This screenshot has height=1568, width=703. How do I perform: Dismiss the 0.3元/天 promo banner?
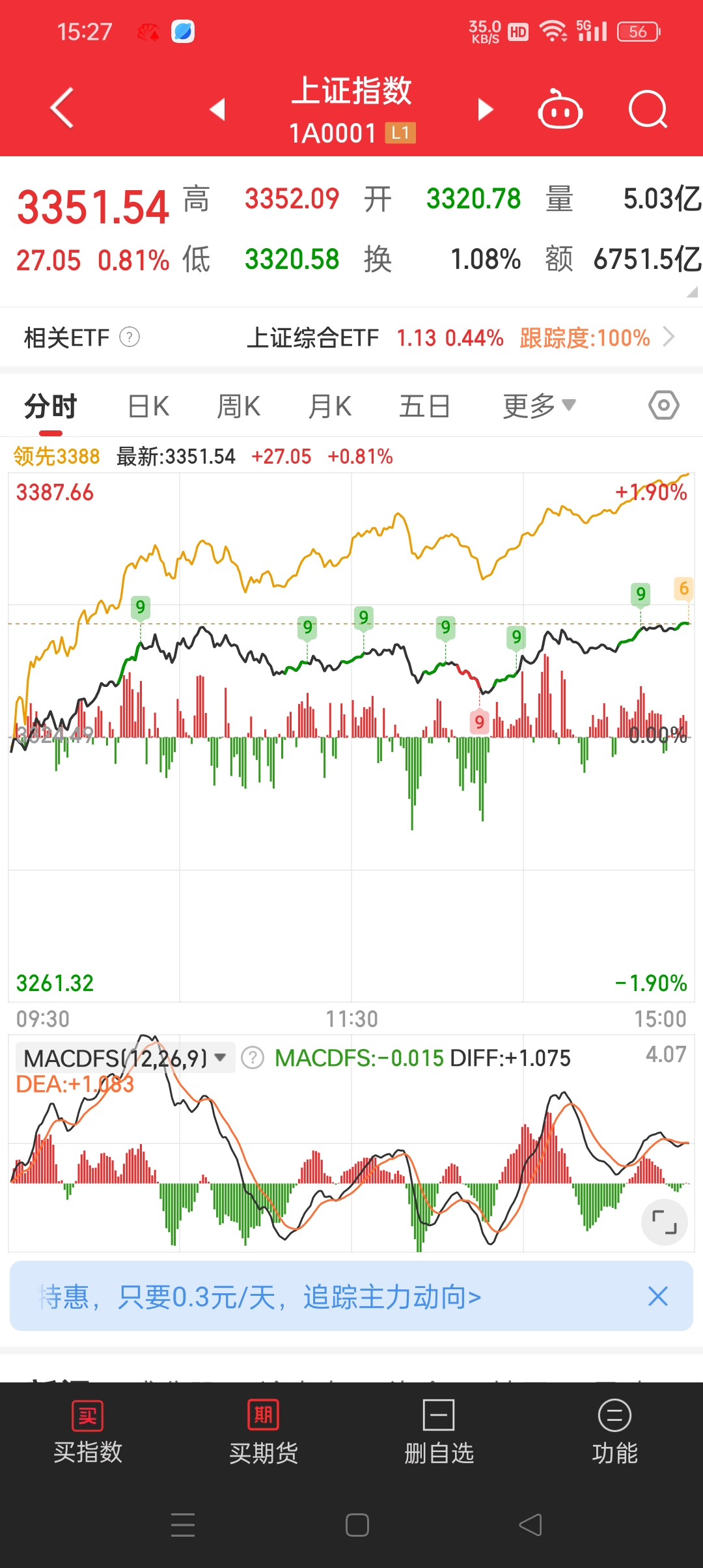657,1296
